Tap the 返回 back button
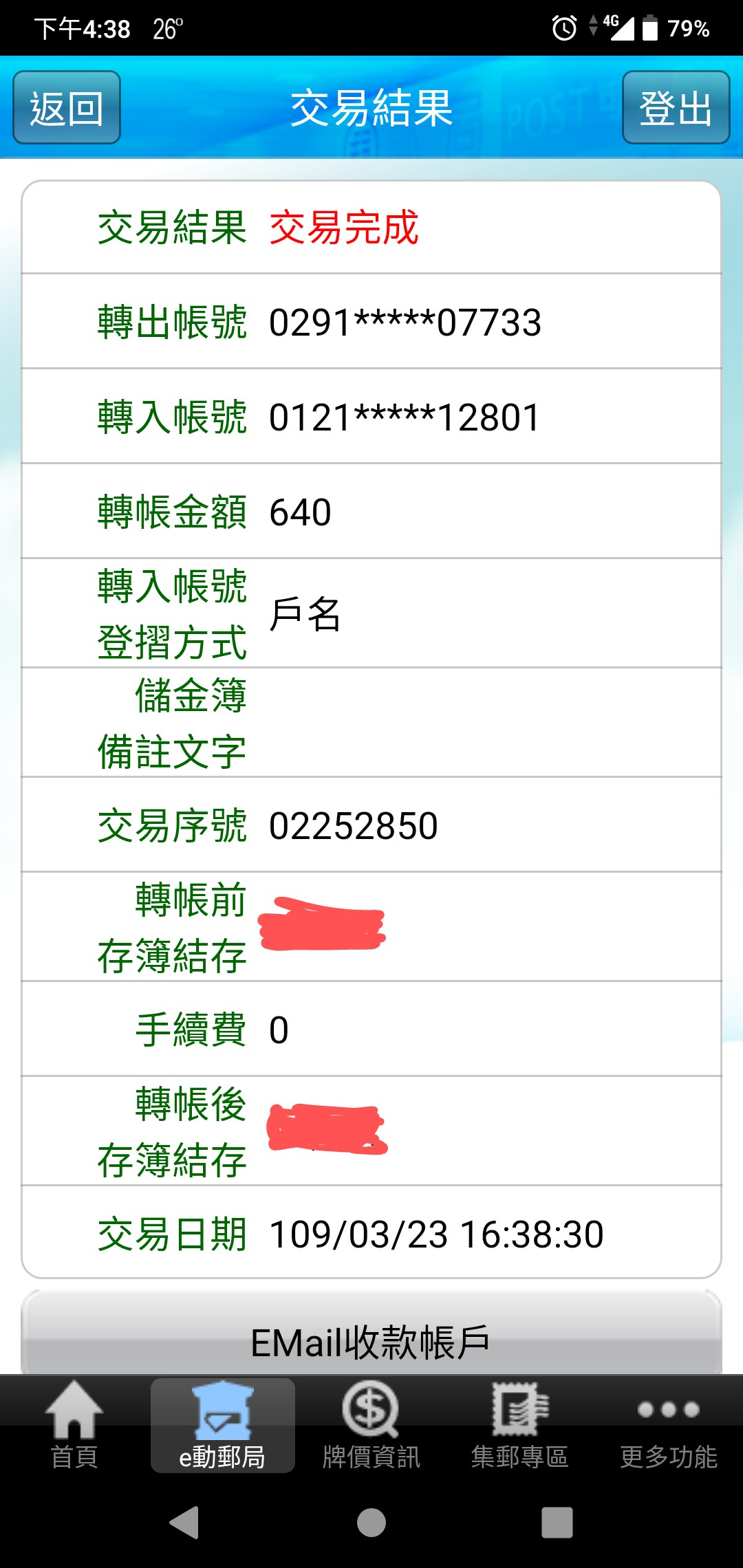The height and width of the screenshot is (1568, 743). (67, 107)
